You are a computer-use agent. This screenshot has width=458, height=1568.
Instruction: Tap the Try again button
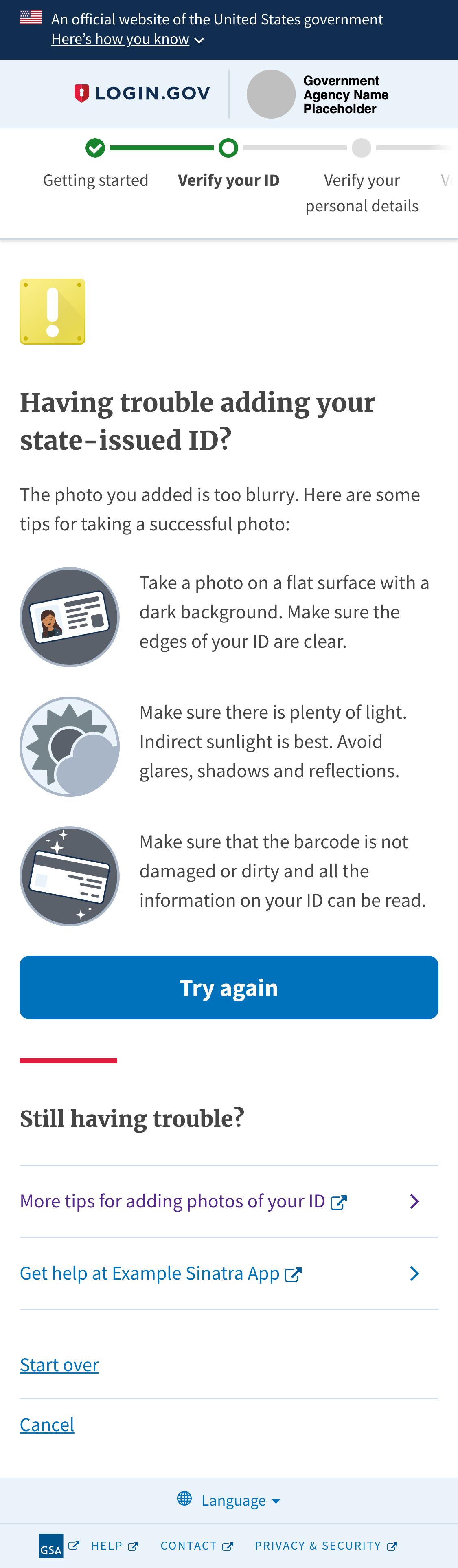229,987
